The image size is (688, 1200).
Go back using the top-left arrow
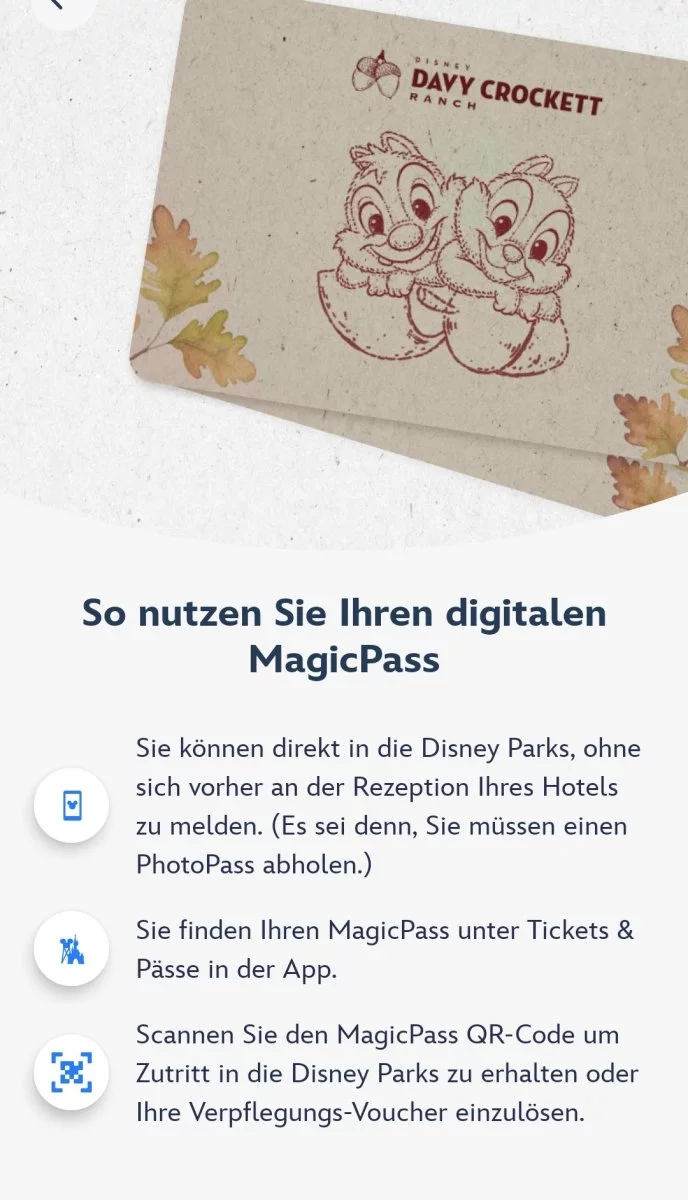coord(56,4)
